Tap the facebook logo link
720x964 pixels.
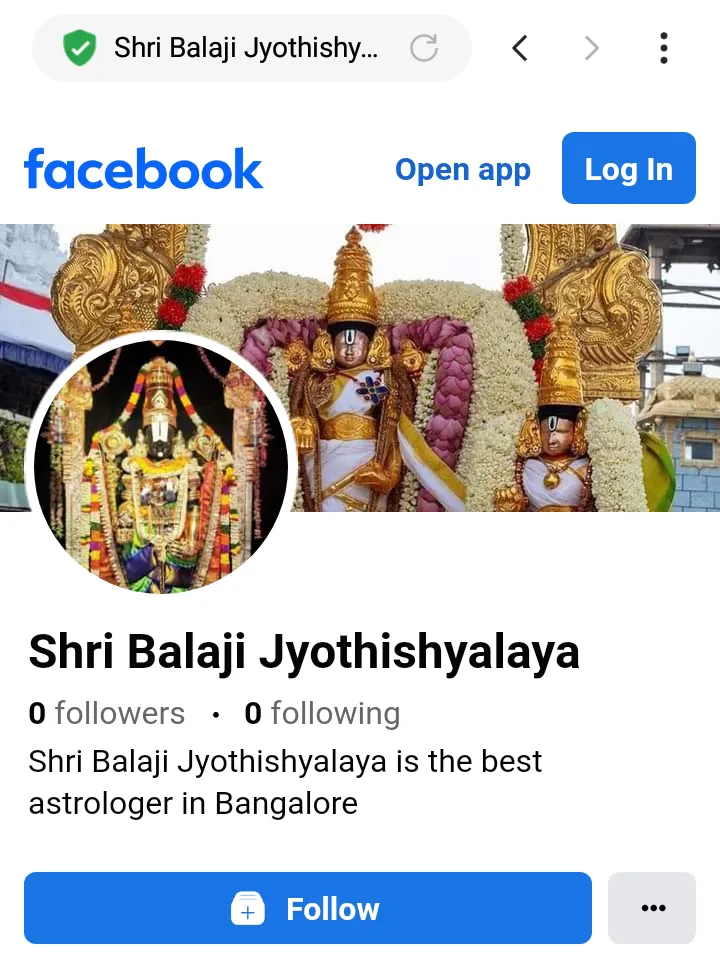click(x=143, y=169)
